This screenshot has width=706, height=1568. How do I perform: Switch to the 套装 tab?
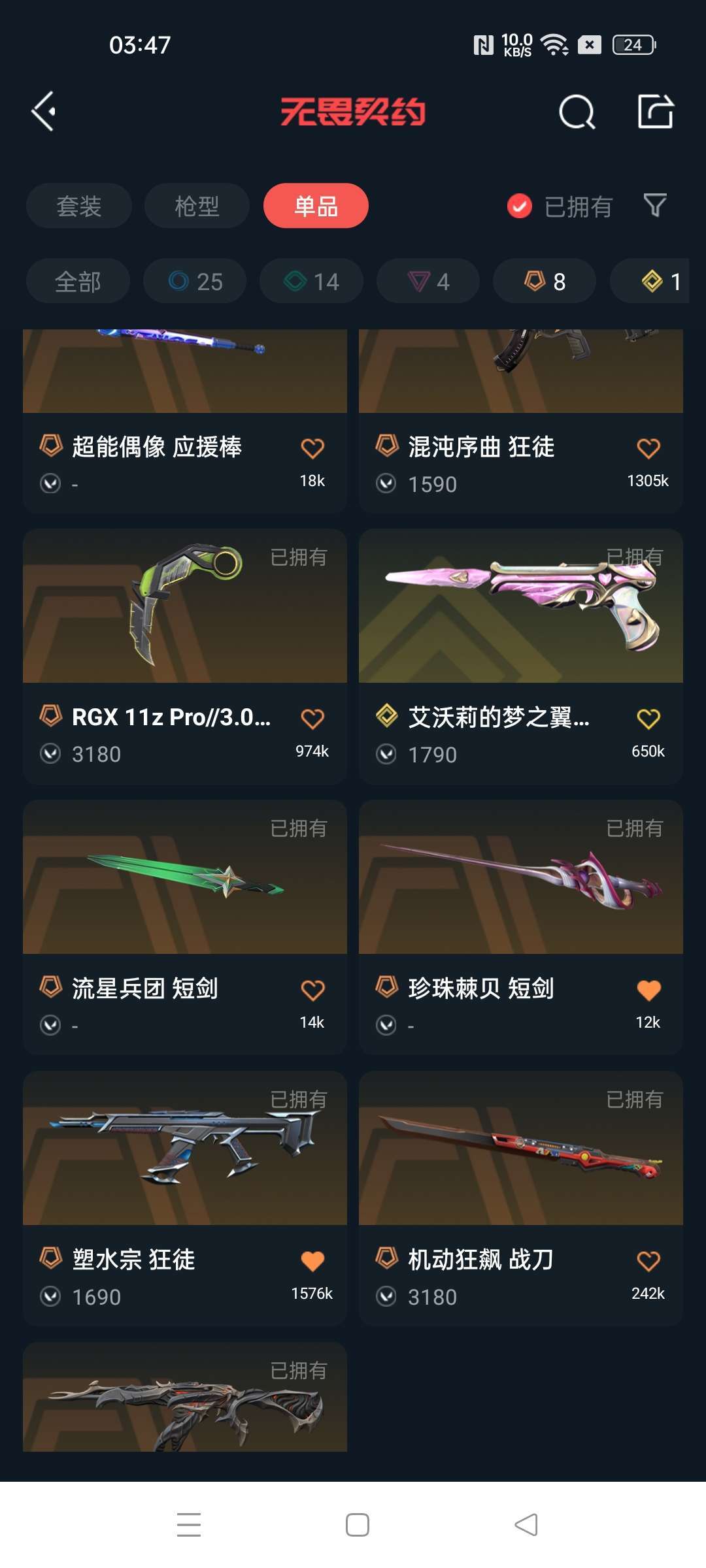tap(79, 206)
